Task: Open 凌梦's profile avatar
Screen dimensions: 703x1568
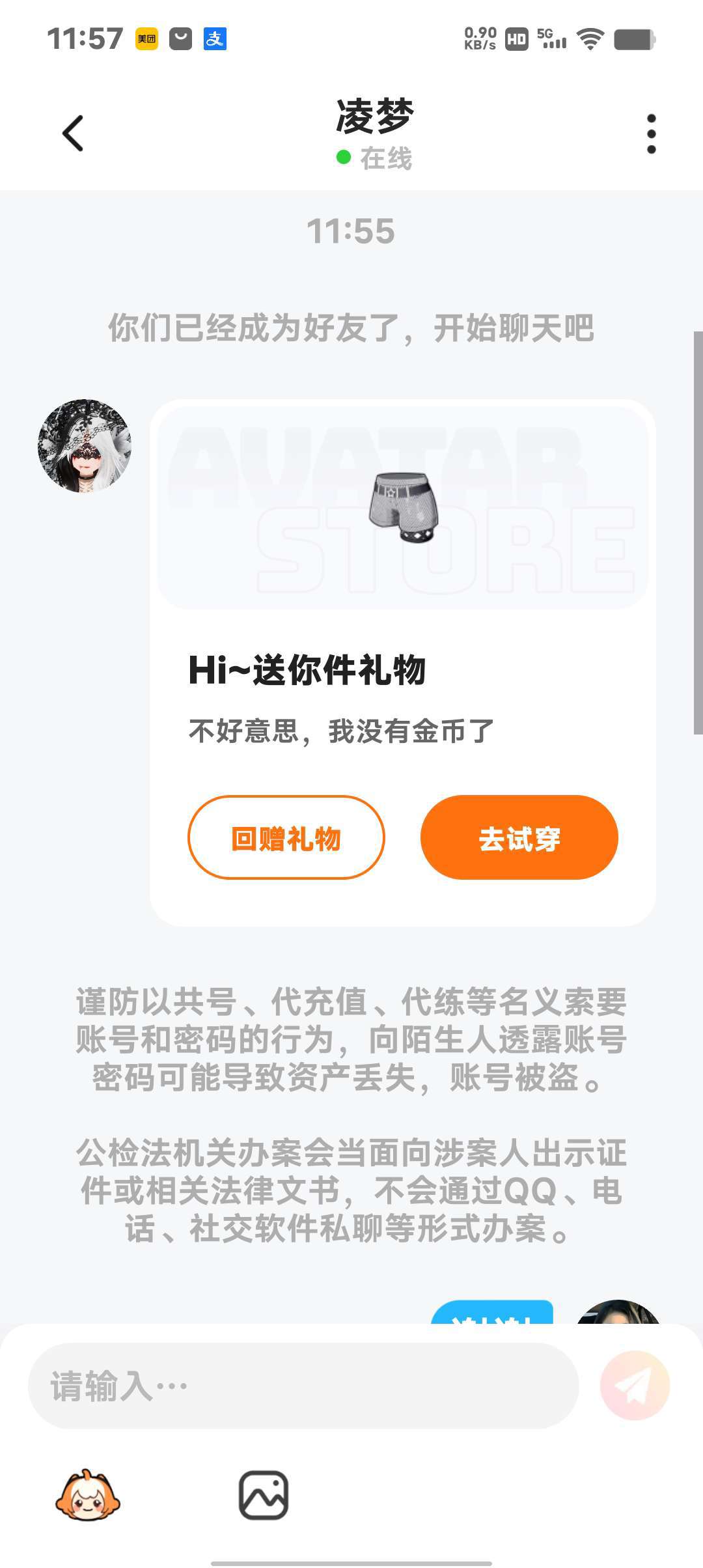Action: (x=85, y=446)
